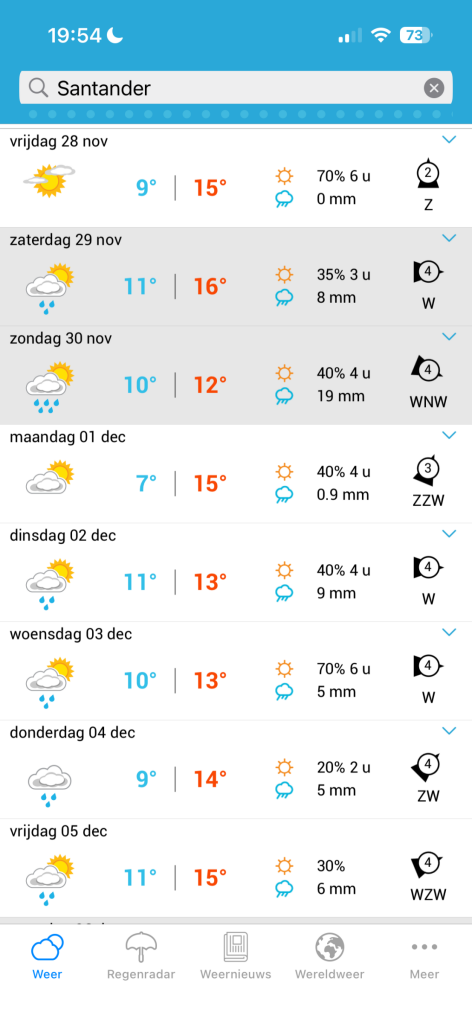Viewport: 472px width, 1024px height.
Task: Expand the woensdag 03 dec forecast
Action: [448, 632]
